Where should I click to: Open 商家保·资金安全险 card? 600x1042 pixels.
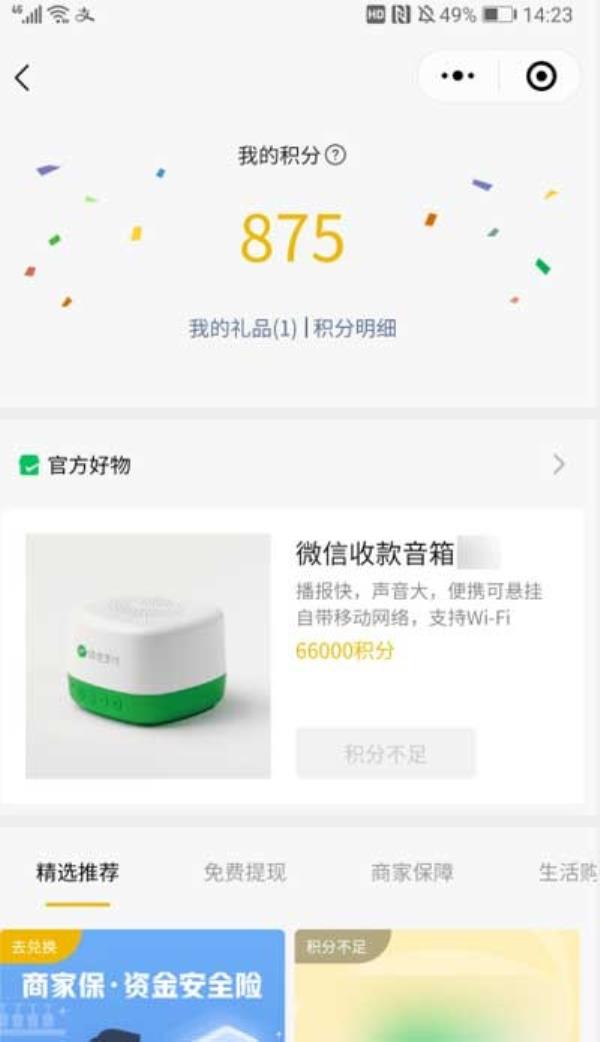tap(142, 986)
